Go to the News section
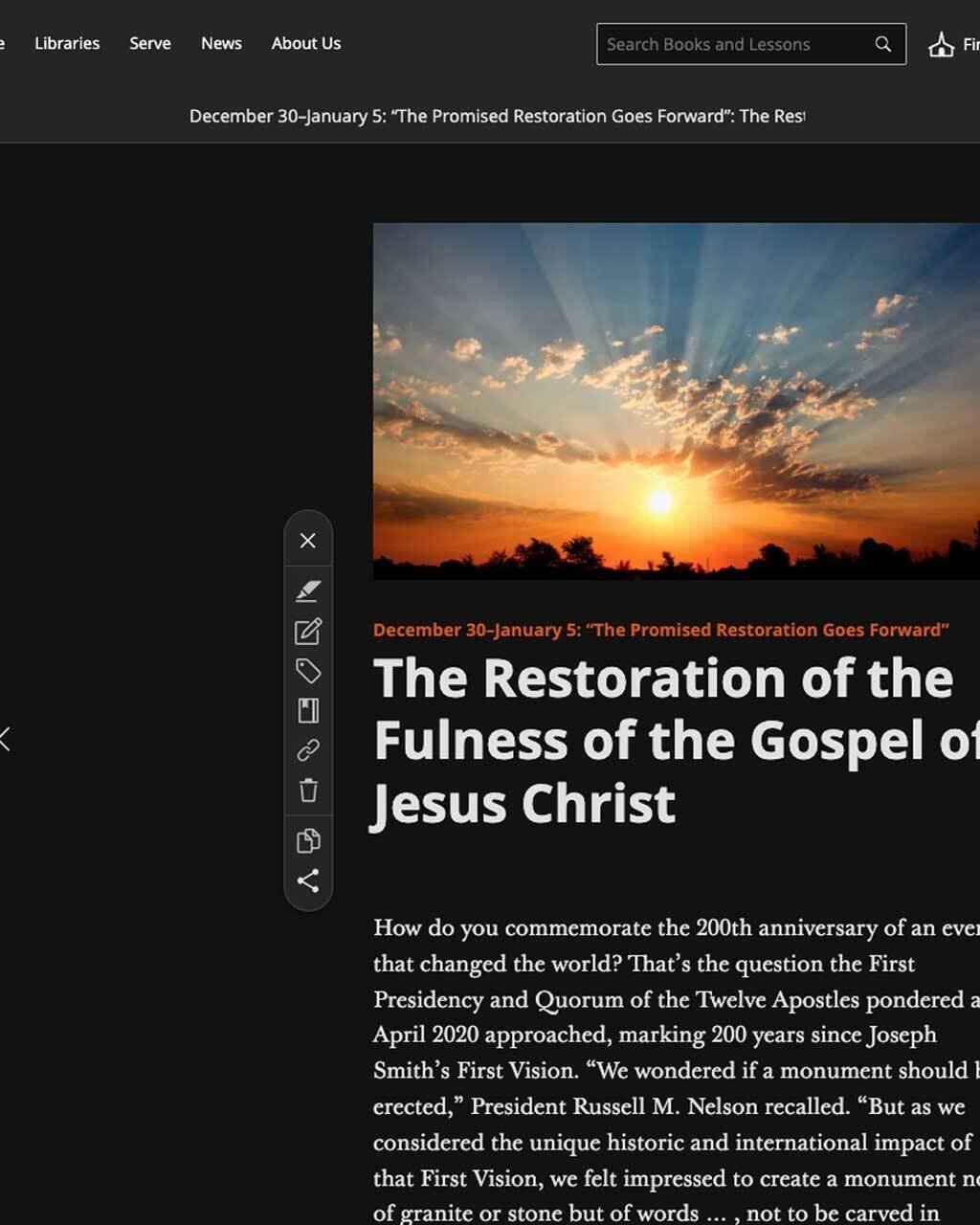The width and height of the screenshot is (980, 1225). pyautogui.click(x=221, y=43)
